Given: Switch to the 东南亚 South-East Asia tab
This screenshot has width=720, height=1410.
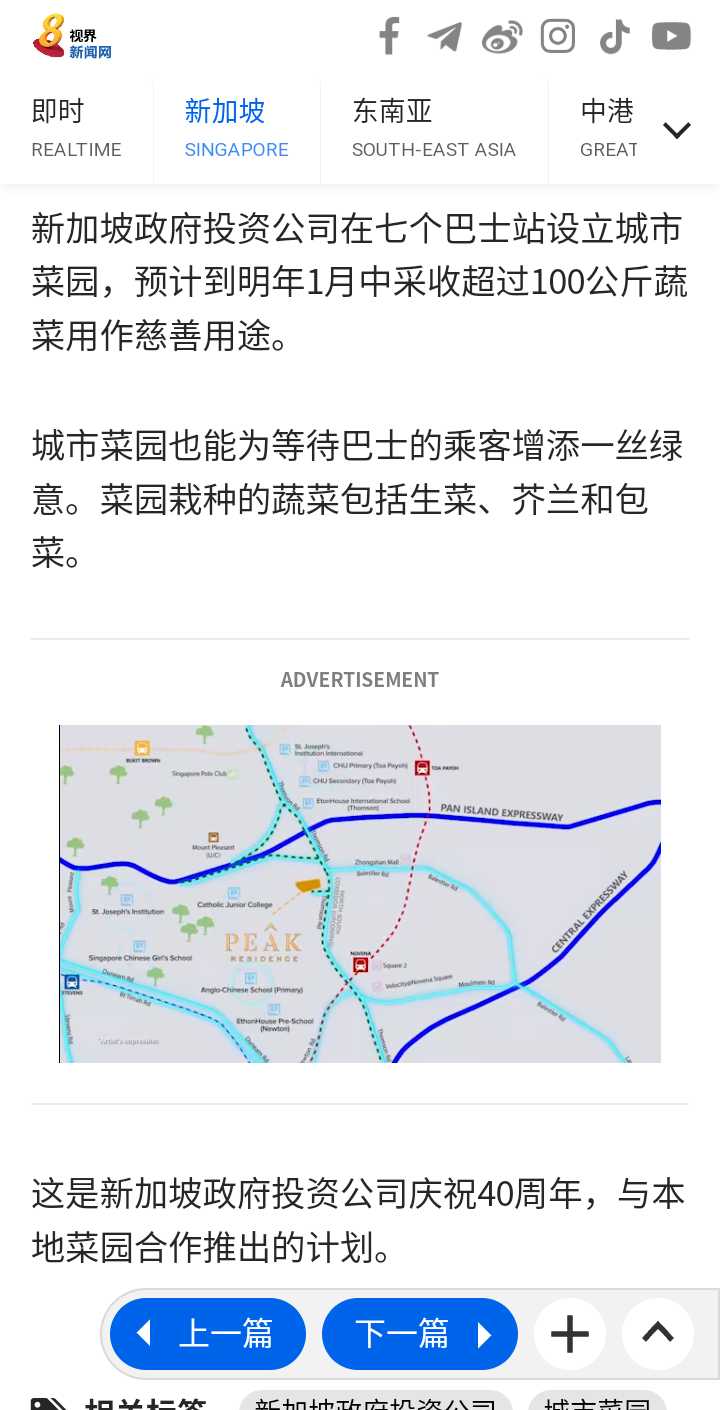Looking at the screenshot, I should point(434,130).
